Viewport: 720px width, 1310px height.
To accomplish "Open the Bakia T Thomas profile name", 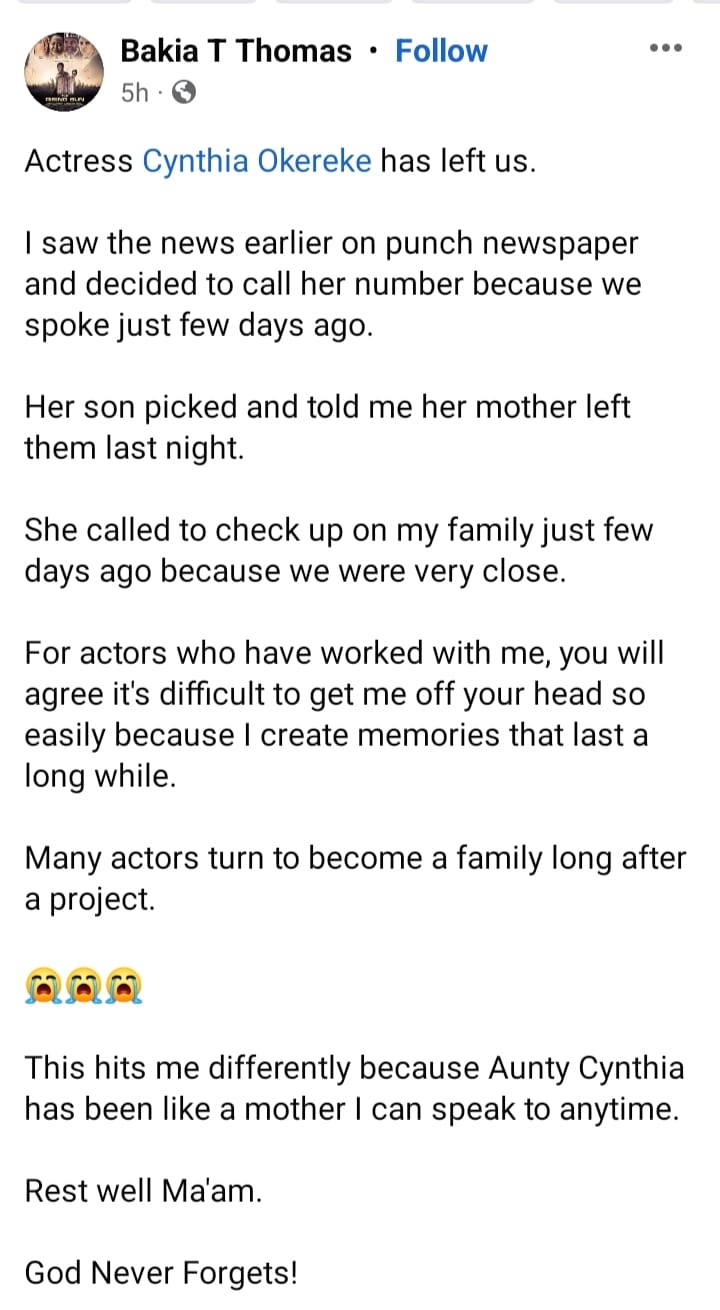I will [x=236, y=51].
